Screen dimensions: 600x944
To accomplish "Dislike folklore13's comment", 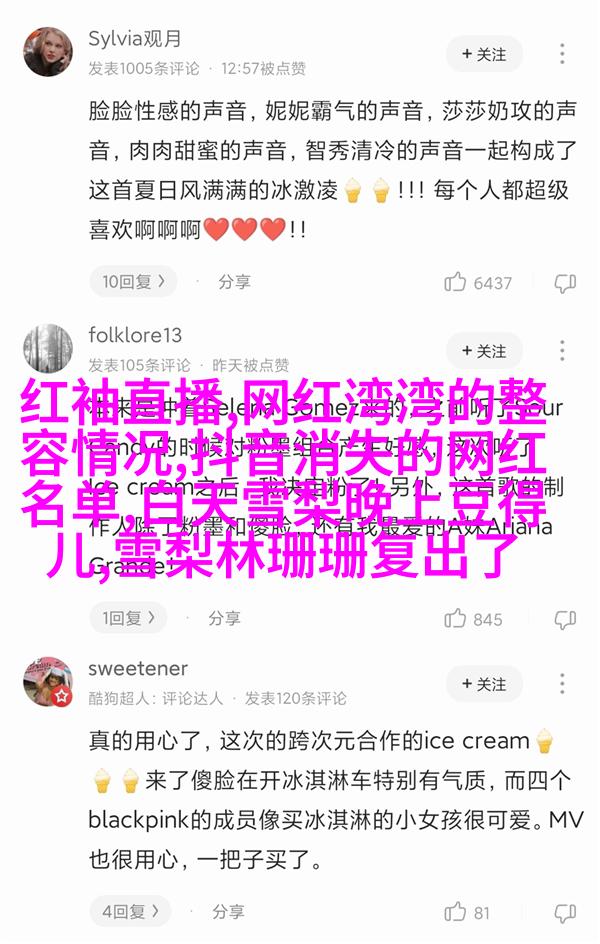I will (x=566, y=619).
